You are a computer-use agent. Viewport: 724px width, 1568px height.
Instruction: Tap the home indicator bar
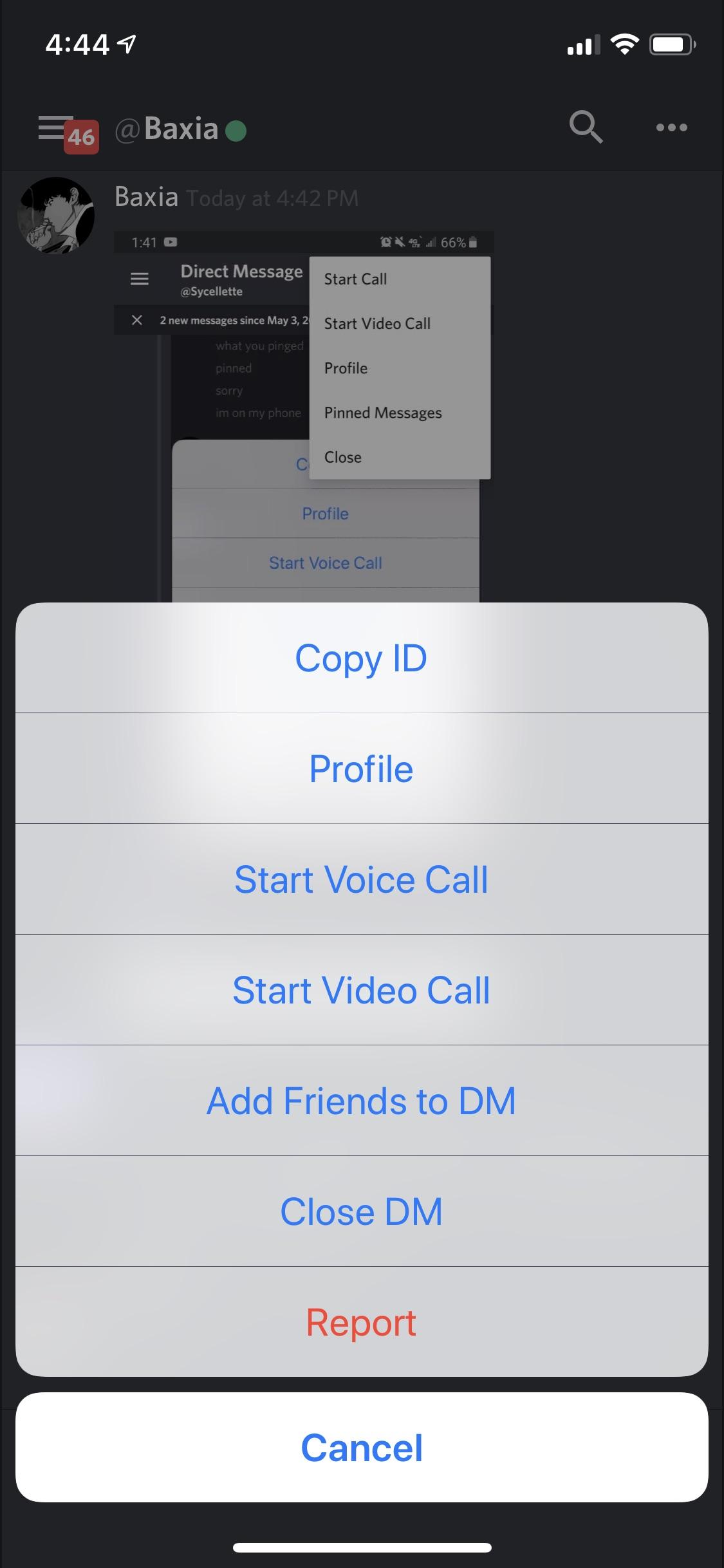pos(362,1547)
